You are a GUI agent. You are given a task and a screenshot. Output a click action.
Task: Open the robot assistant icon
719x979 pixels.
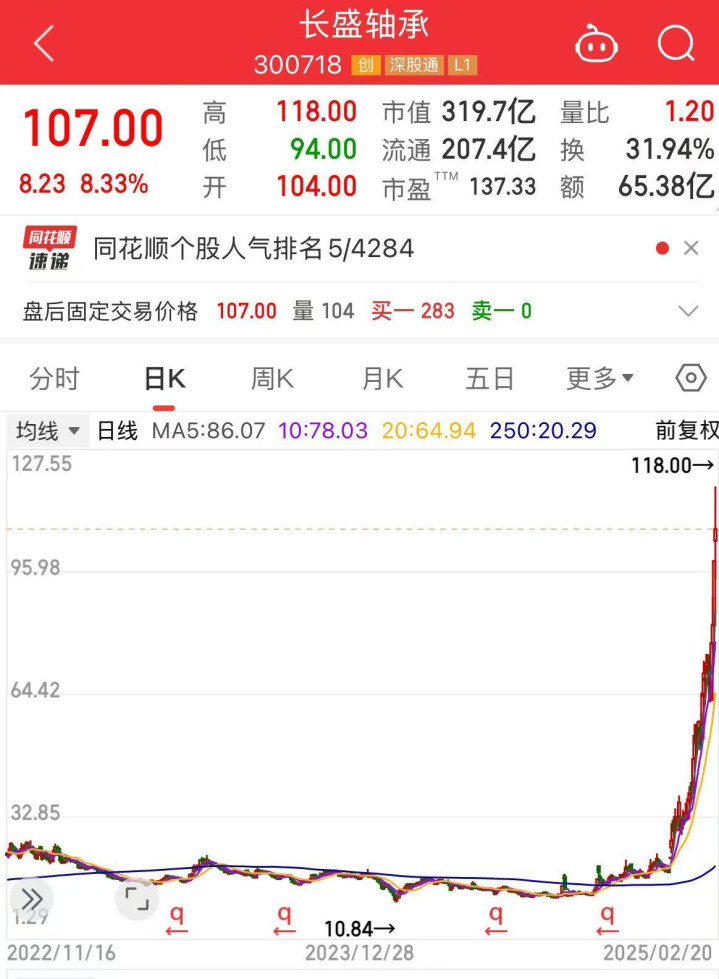(596, 44)
